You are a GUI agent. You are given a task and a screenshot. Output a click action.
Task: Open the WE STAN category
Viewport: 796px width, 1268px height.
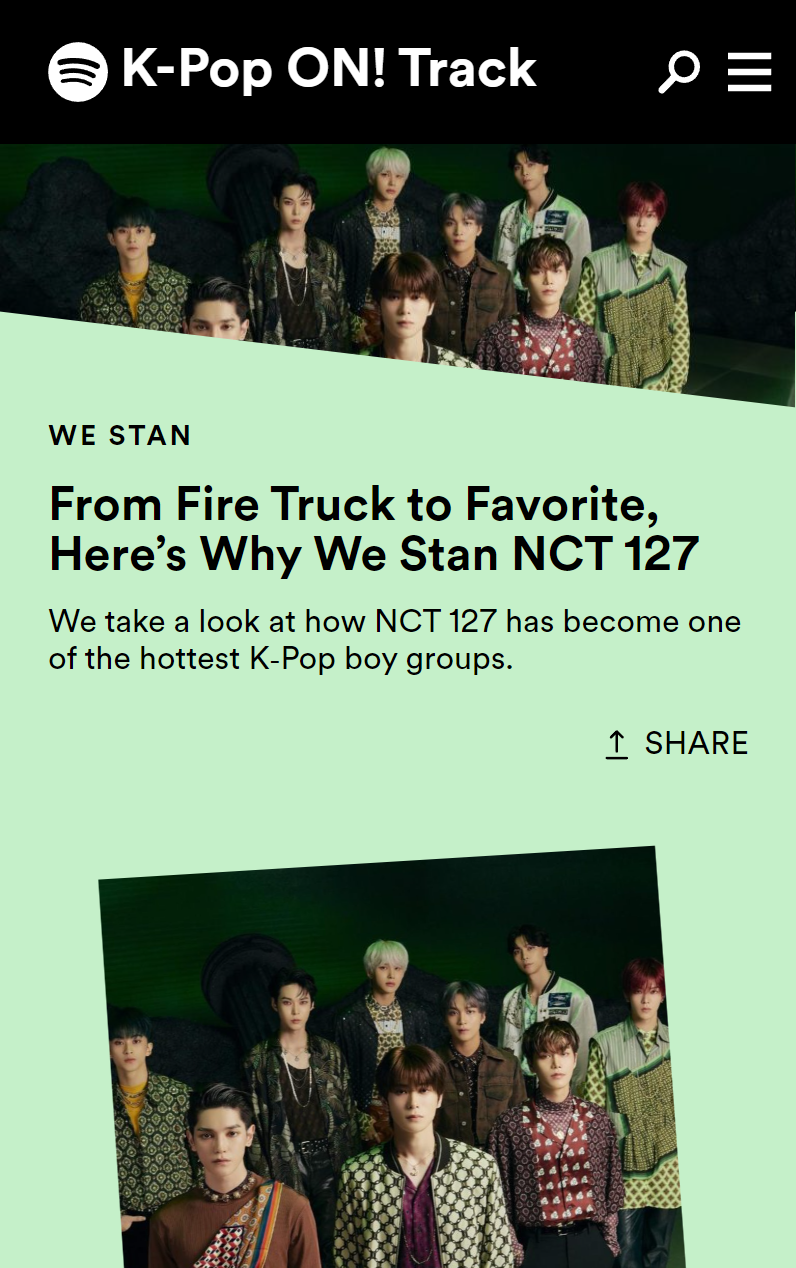pos(120,436)
